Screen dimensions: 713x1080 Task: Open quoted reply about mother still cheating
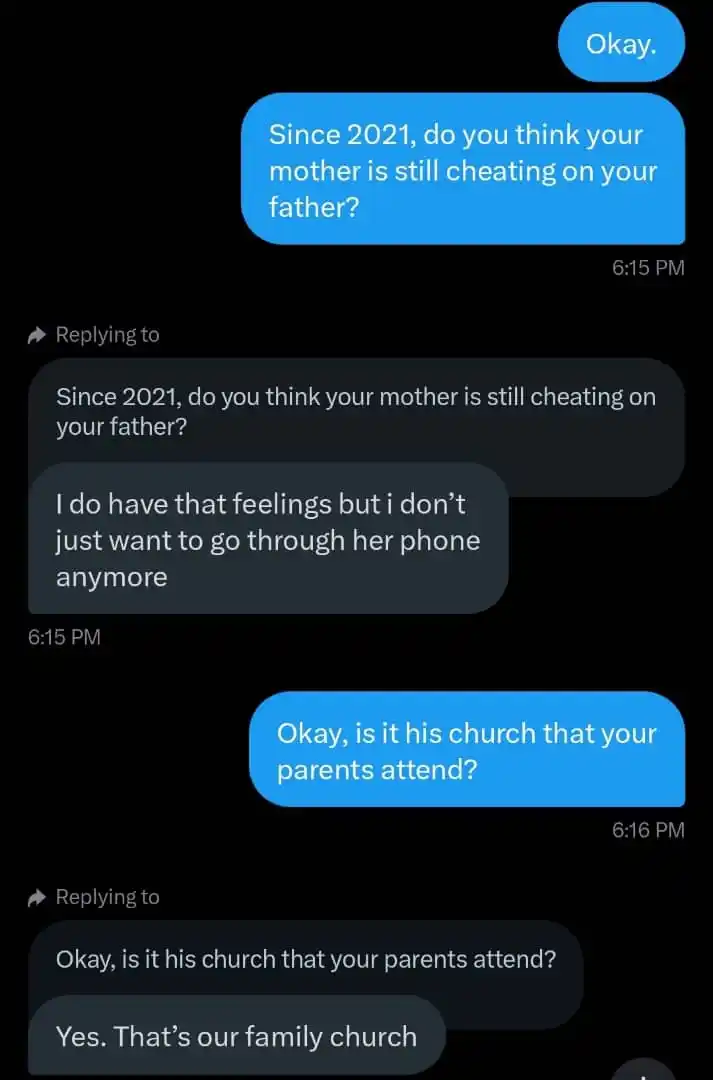pos(355,411)
